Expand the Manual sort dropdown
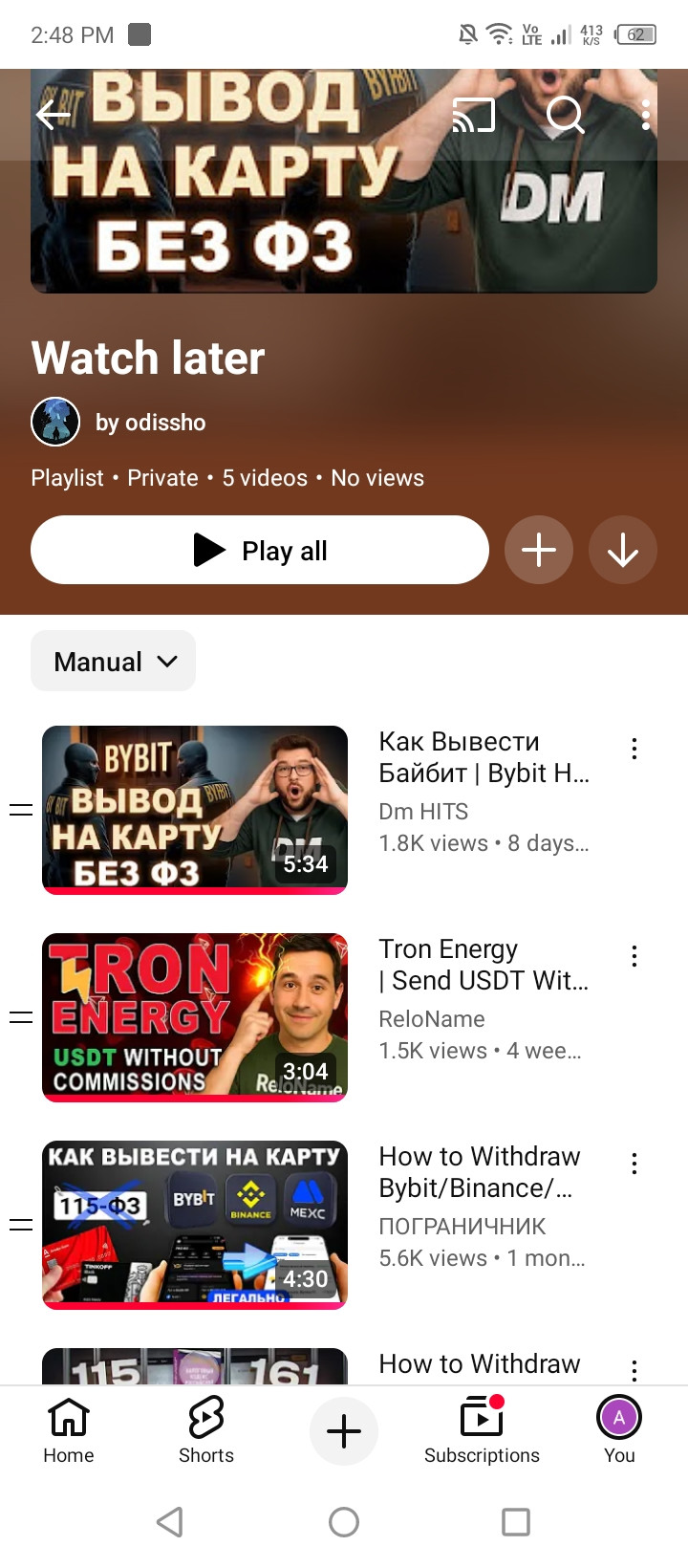 point(114,661)
